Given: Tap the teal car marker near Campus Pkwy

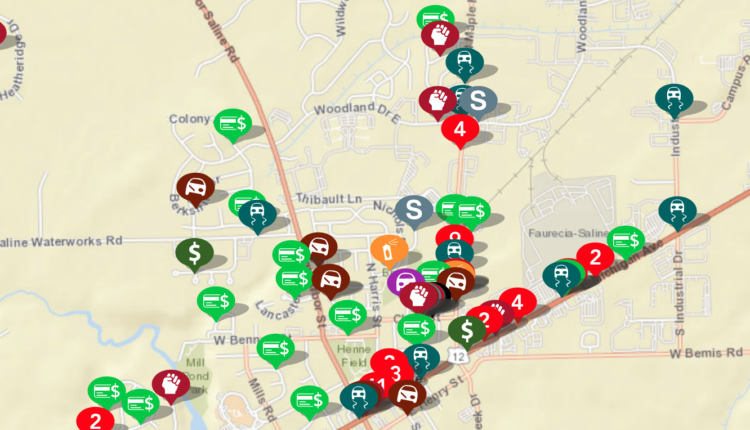Looking at the screenshot, I should pyautogui.click(x=673, y=99).
